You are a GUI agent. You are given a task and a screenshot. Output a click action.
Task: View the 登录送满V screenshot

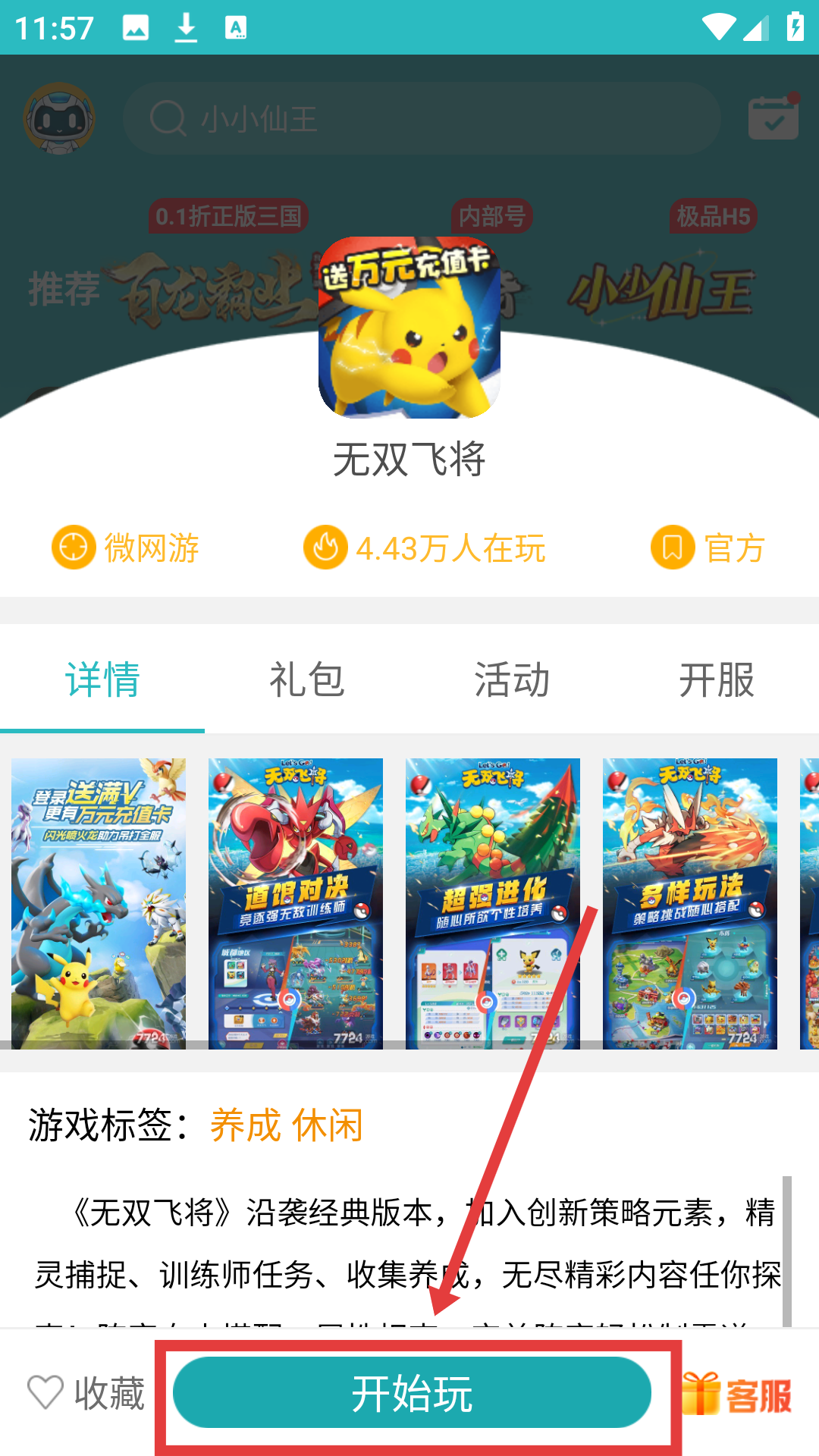pos(99,903)
